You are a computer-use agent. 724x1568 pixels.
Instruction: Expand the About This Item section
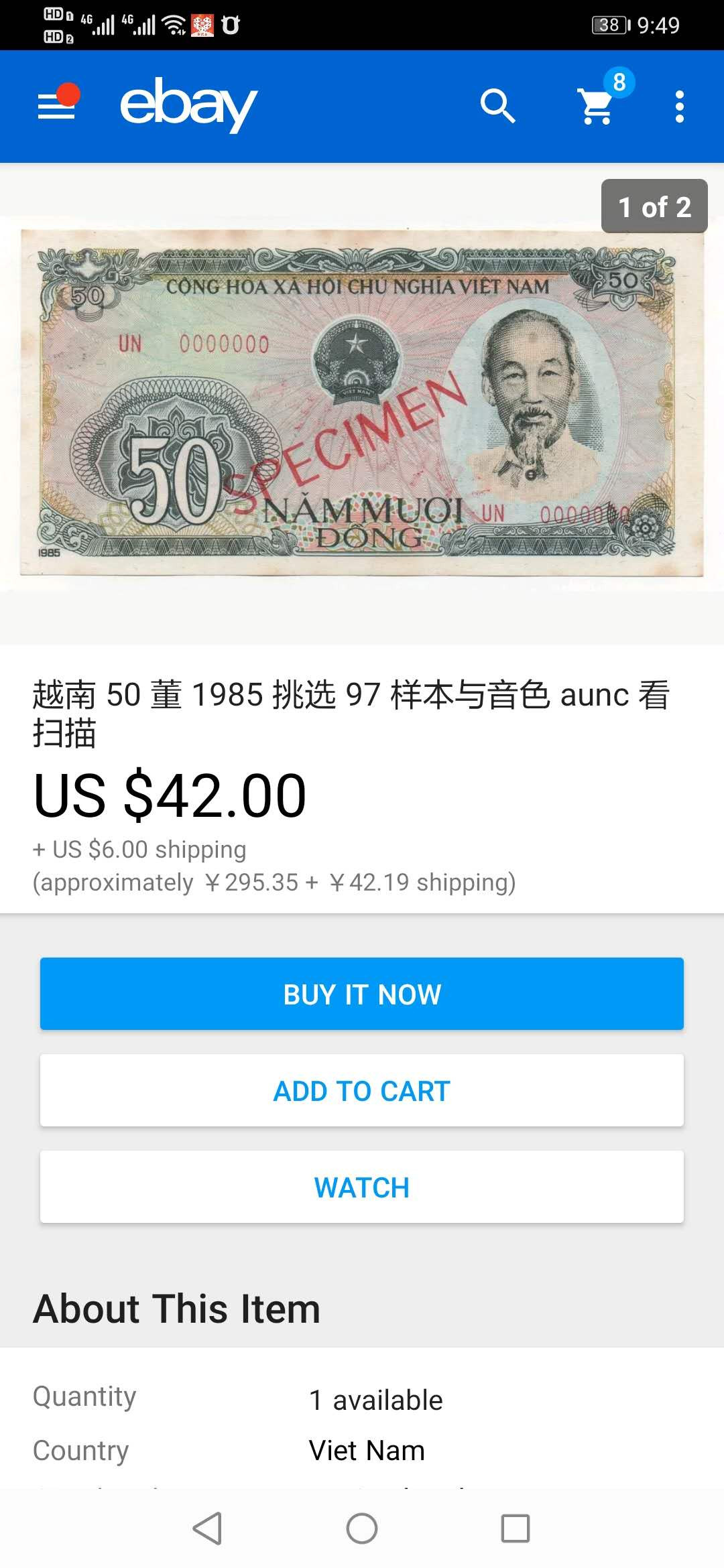tap(178, 1309)
